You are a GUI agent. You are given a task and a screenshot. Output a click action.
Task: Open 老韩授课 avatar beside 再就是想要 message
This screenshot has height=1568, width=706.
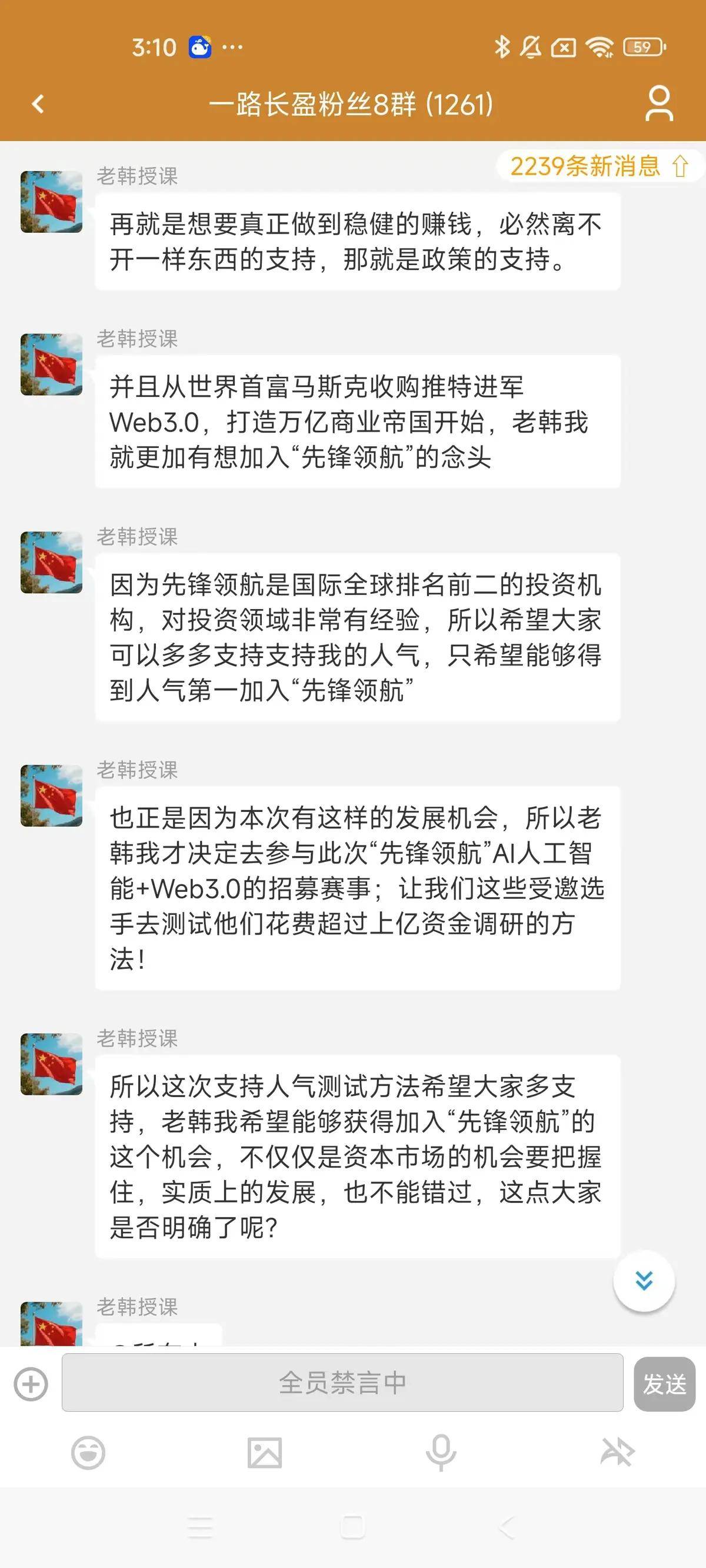(52, 202)
